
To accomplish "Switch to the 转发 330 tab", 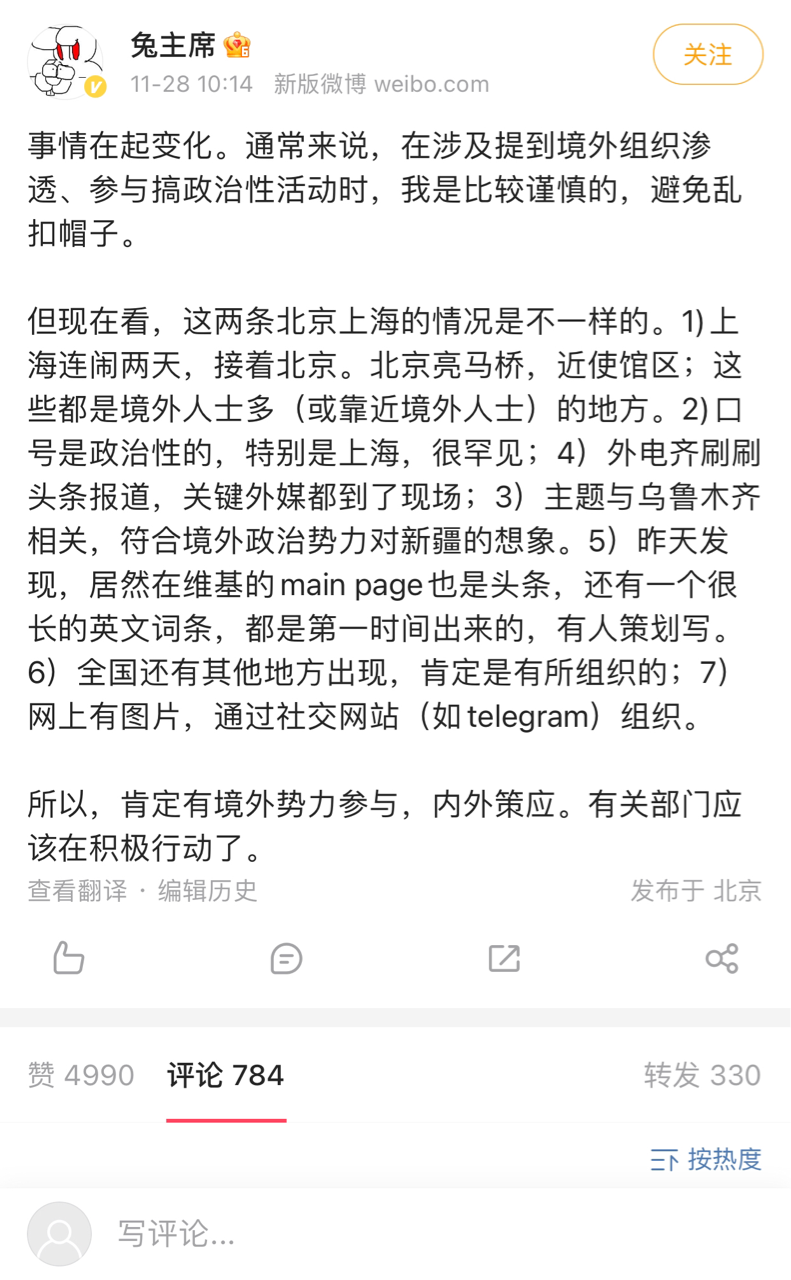I will pos(702,1075).
